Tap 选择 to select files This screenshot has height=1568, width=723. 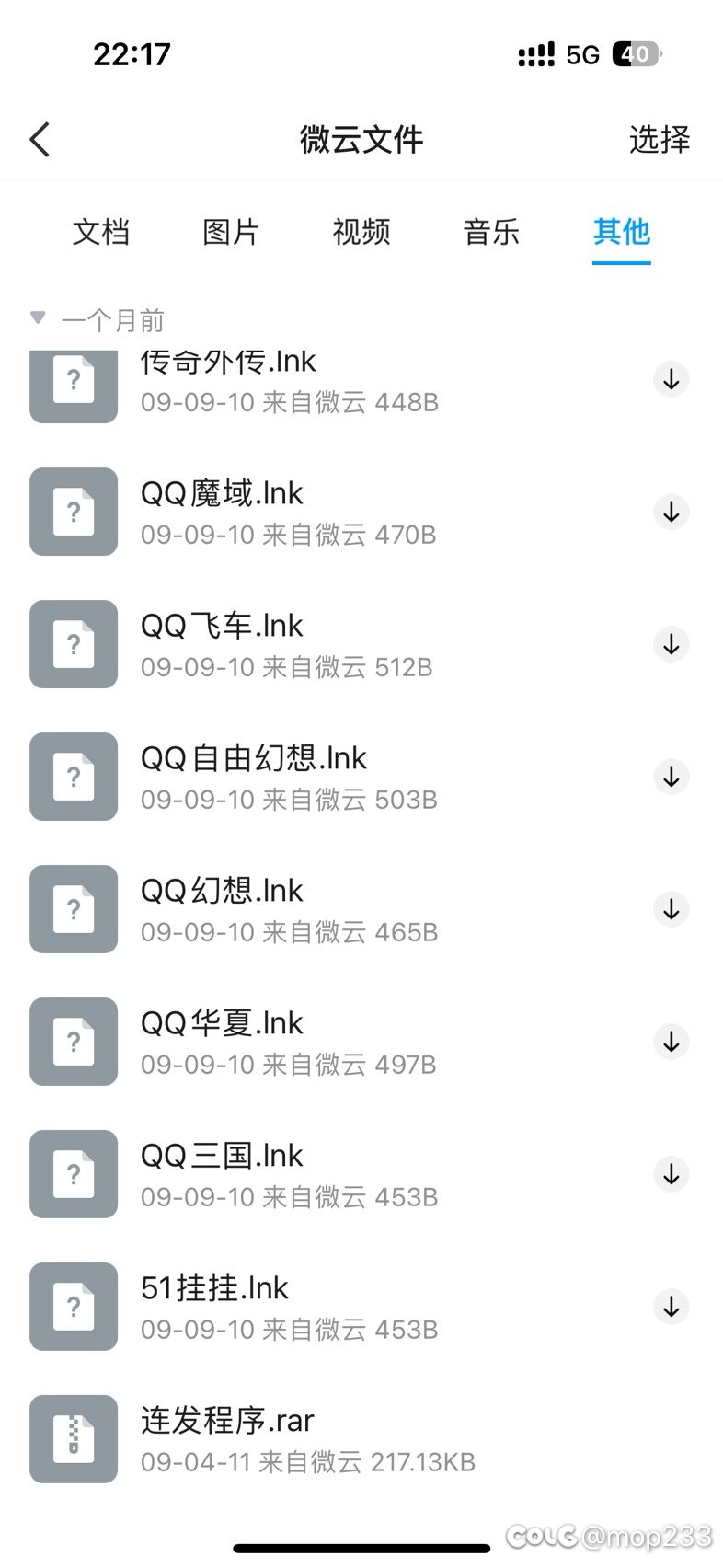(660, 140)
